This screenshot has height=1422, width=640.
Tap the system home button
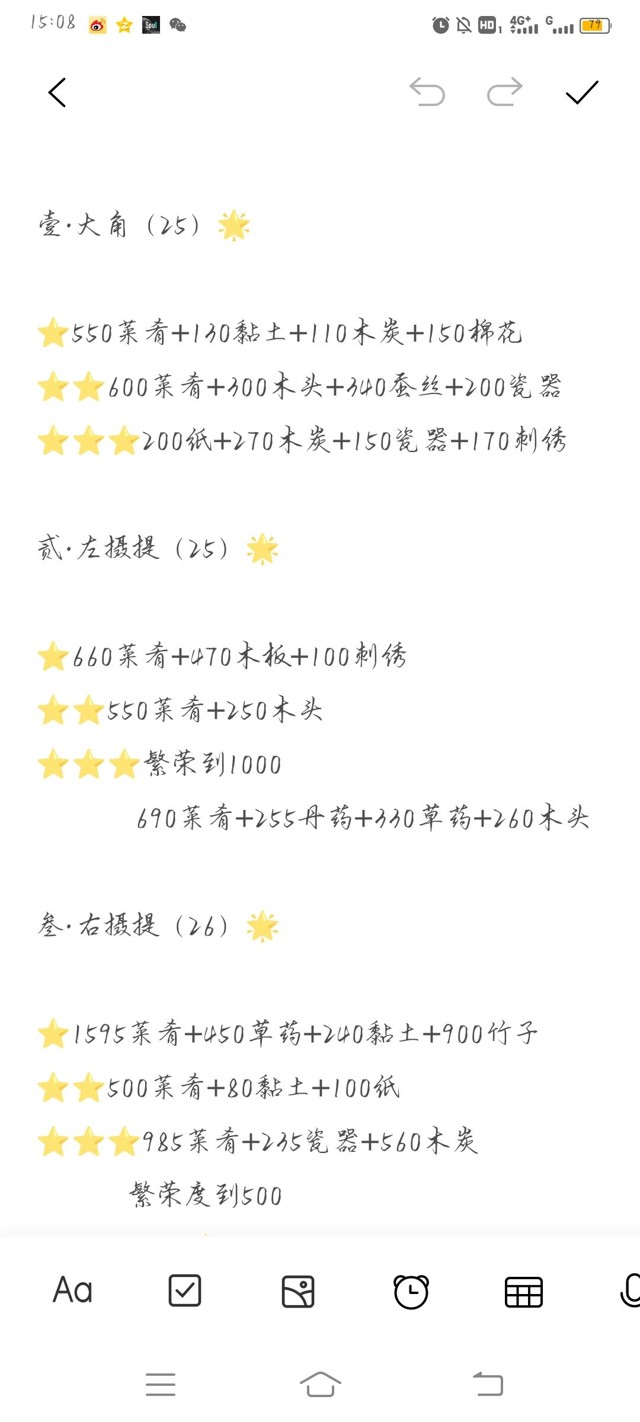[320, 1384]
